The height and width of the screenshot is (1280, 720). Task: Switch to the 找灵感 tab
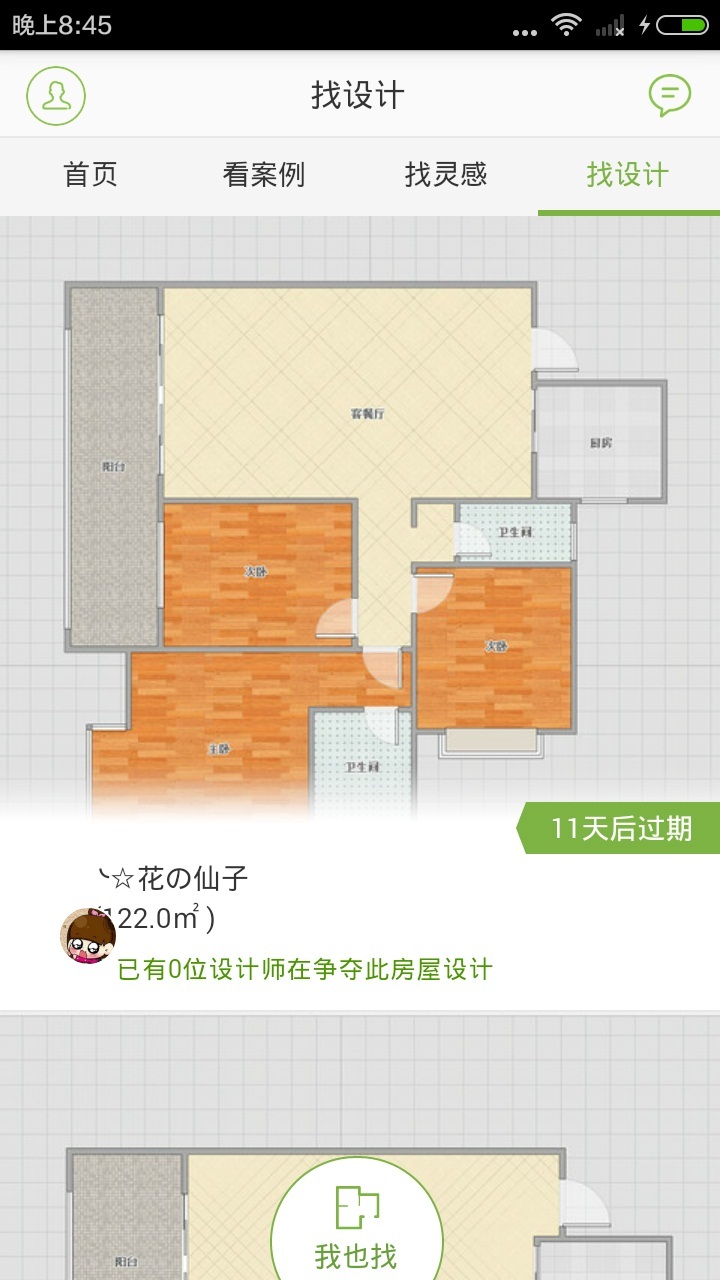point(446,175)
